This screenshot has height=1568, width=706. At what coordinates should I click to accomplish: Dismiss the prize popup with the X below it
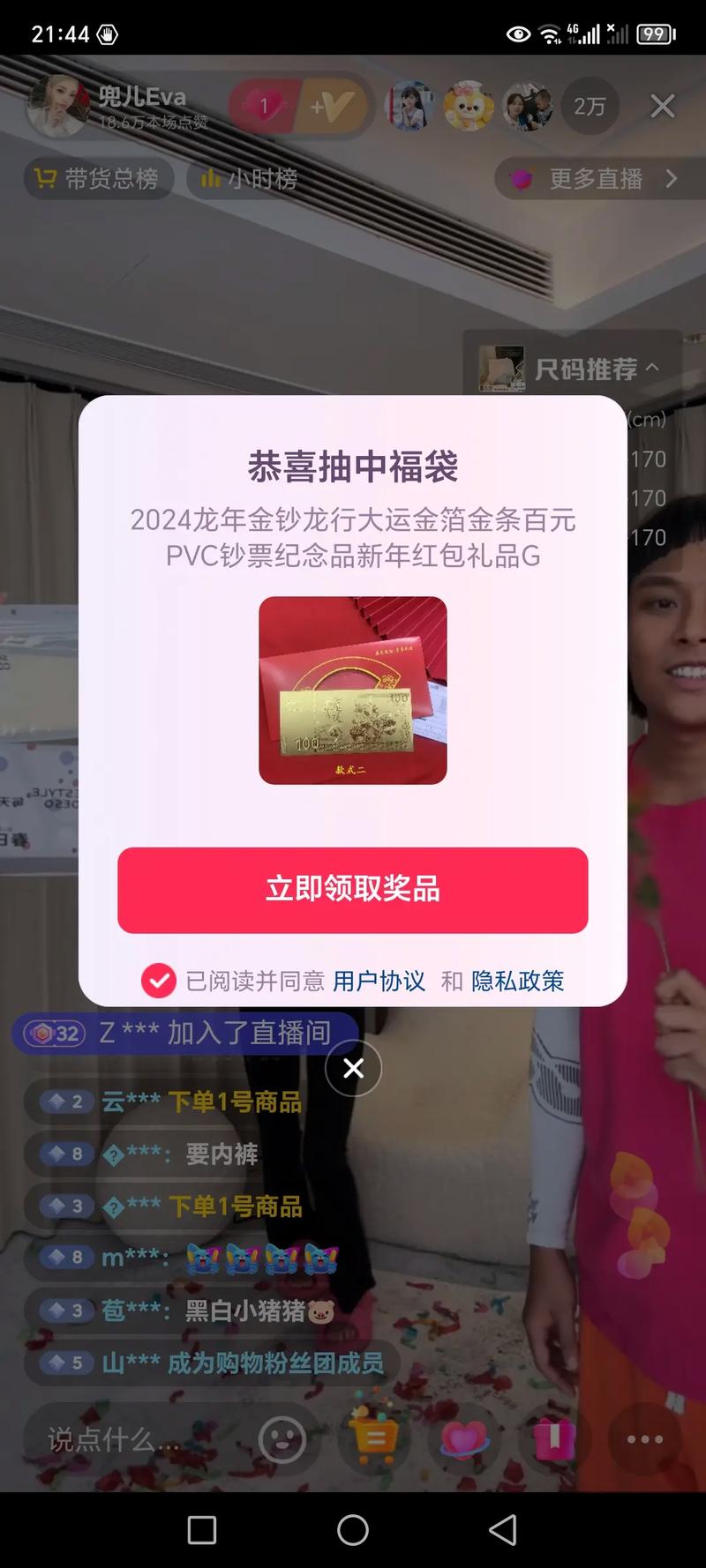click(x=353, y=1068)
